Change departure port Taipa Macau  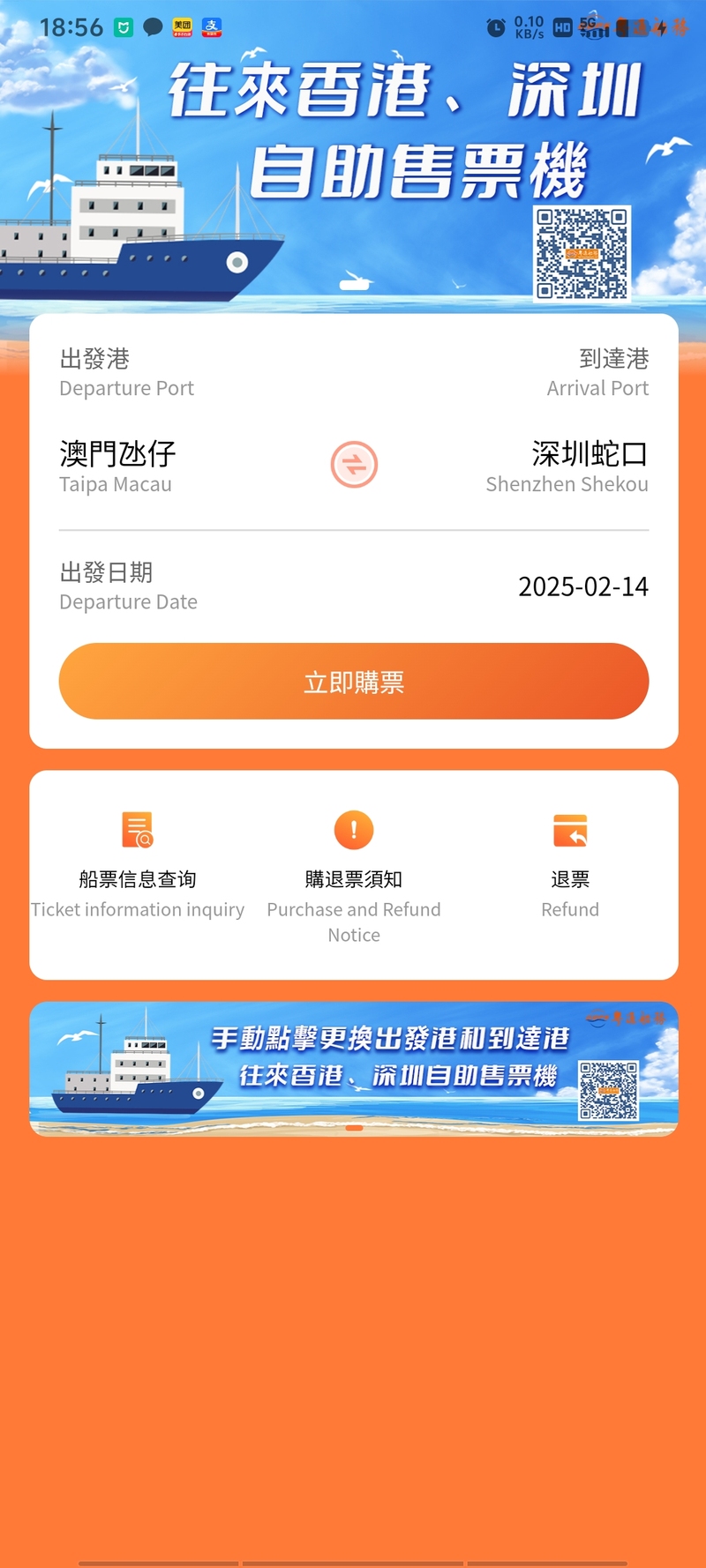117,466
